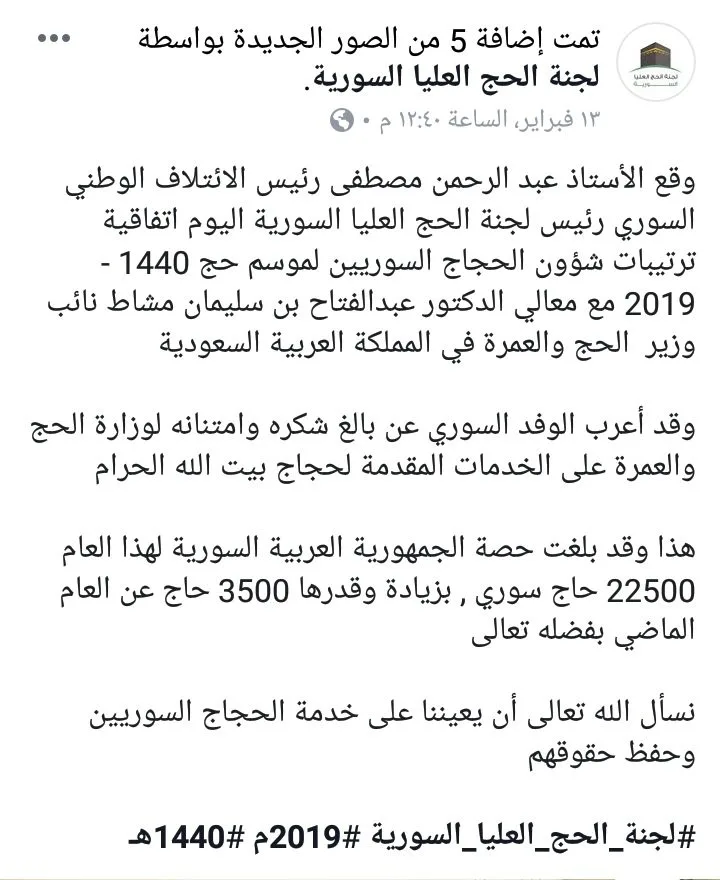720x880 pixels.
Task: Open hashtag #لجنة_الحج_العليا_السورية
Action: click(533, 836)
